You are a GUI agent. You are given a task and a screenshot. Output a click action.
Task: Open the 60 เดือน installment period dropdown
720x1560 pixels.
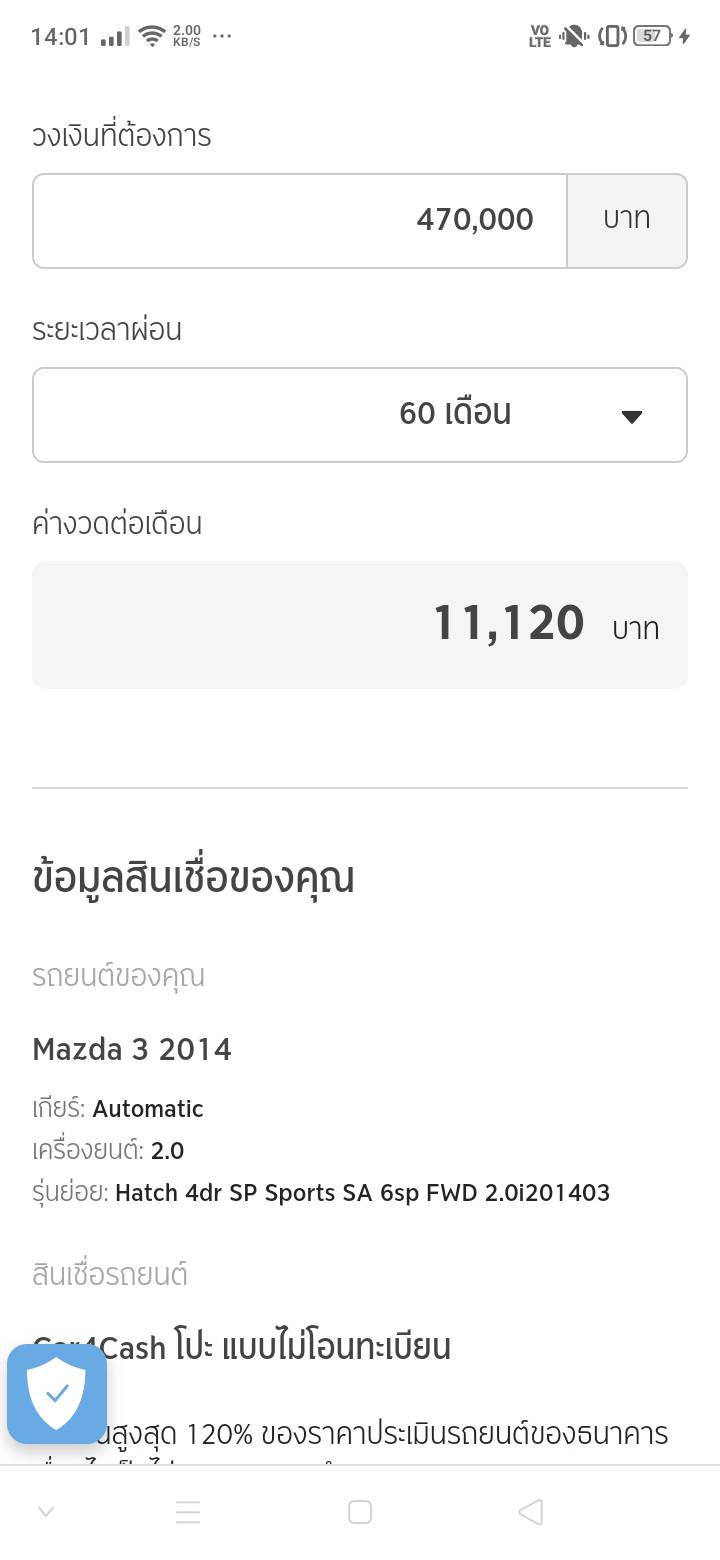click(360, 415)
